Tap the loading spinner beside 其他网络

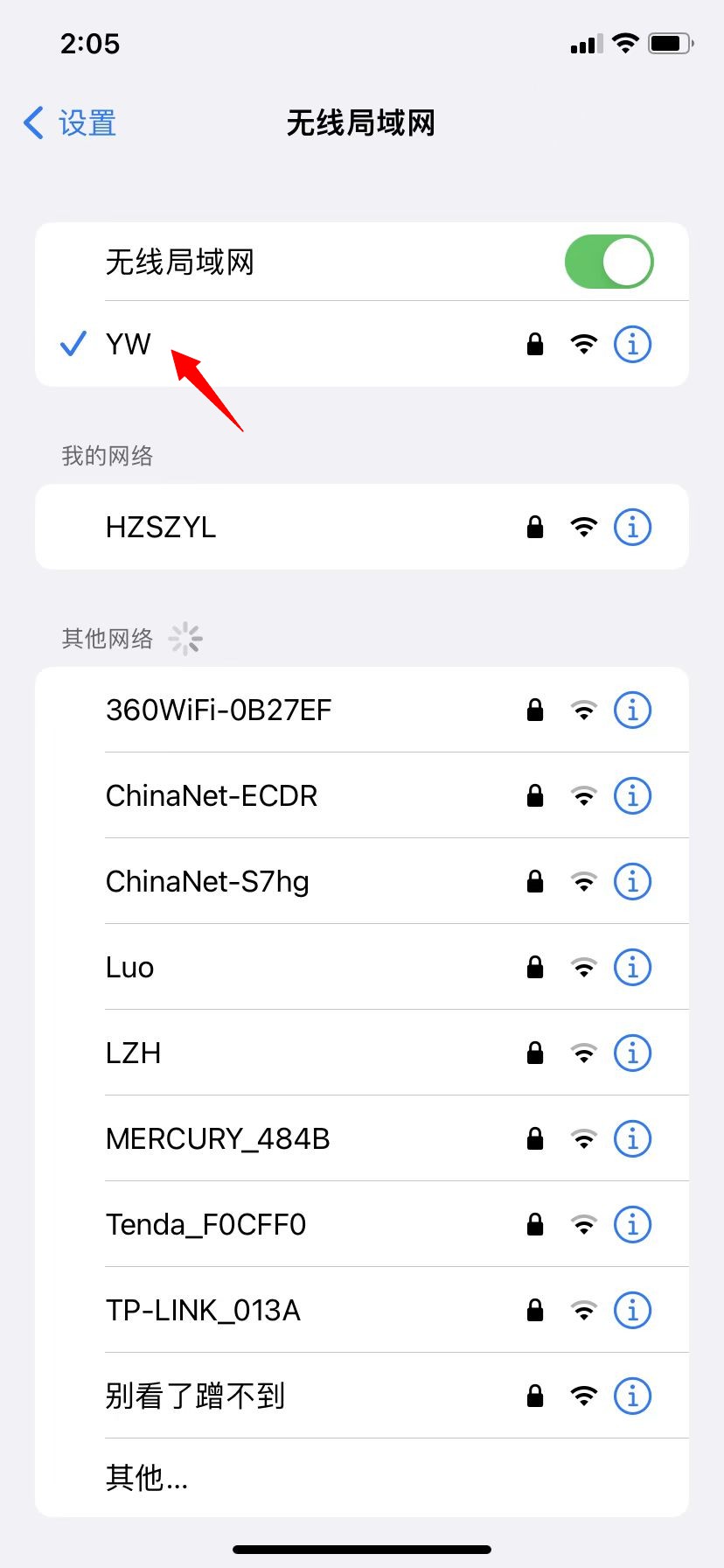coord(185,639)
